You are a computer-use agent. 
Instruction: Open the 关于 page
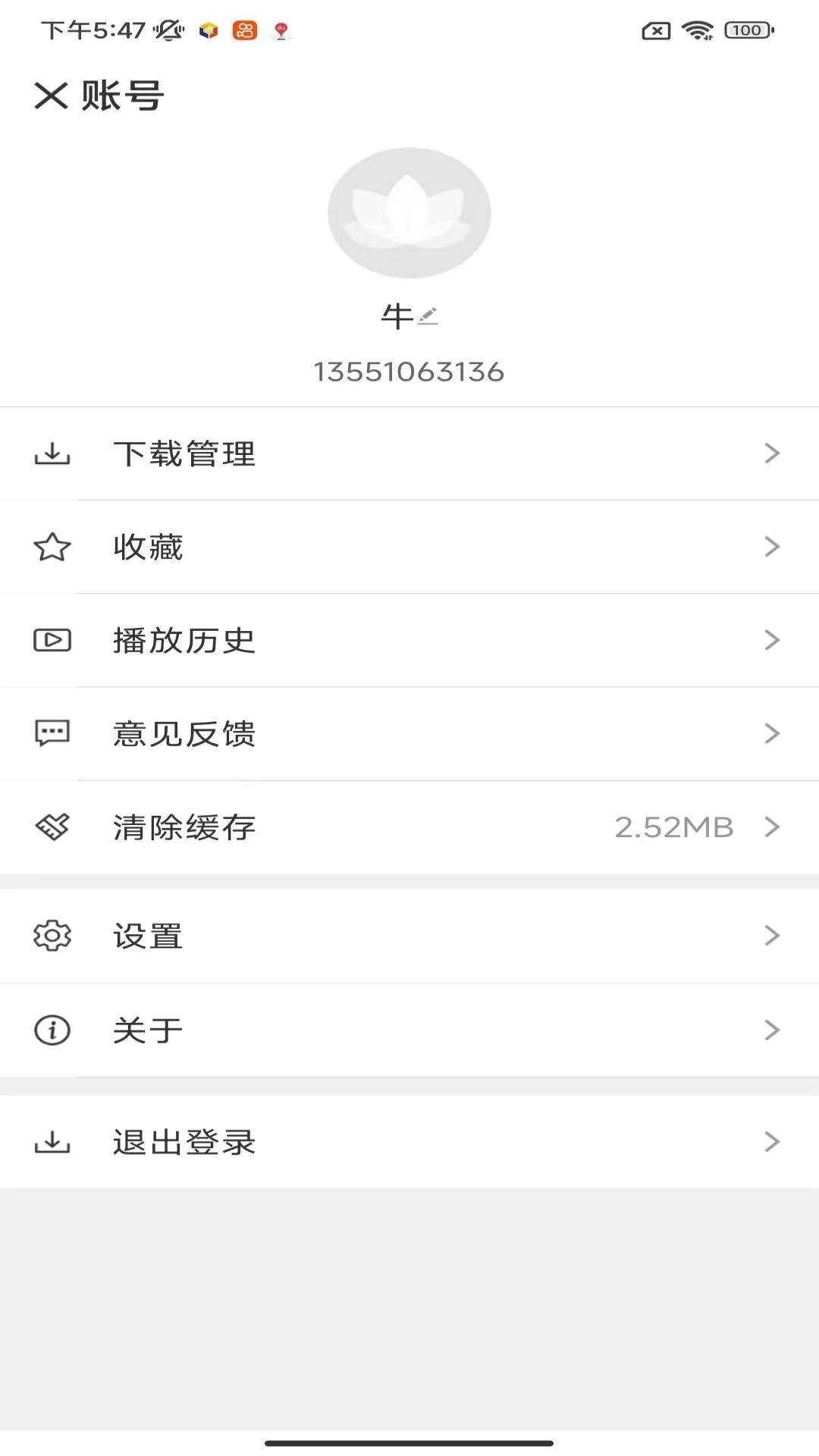(x=149, y=1029)
